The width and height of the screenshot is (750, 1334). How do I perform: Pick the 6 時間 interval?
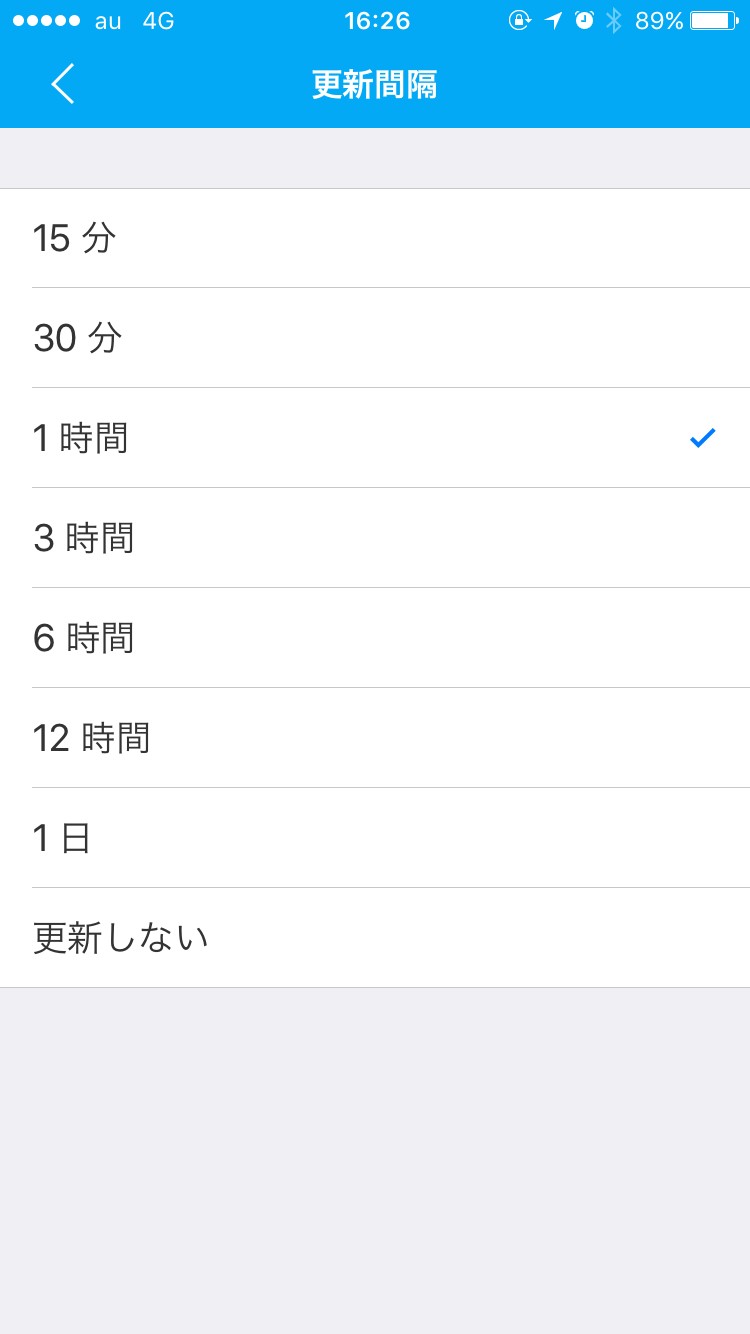(375, 638)
